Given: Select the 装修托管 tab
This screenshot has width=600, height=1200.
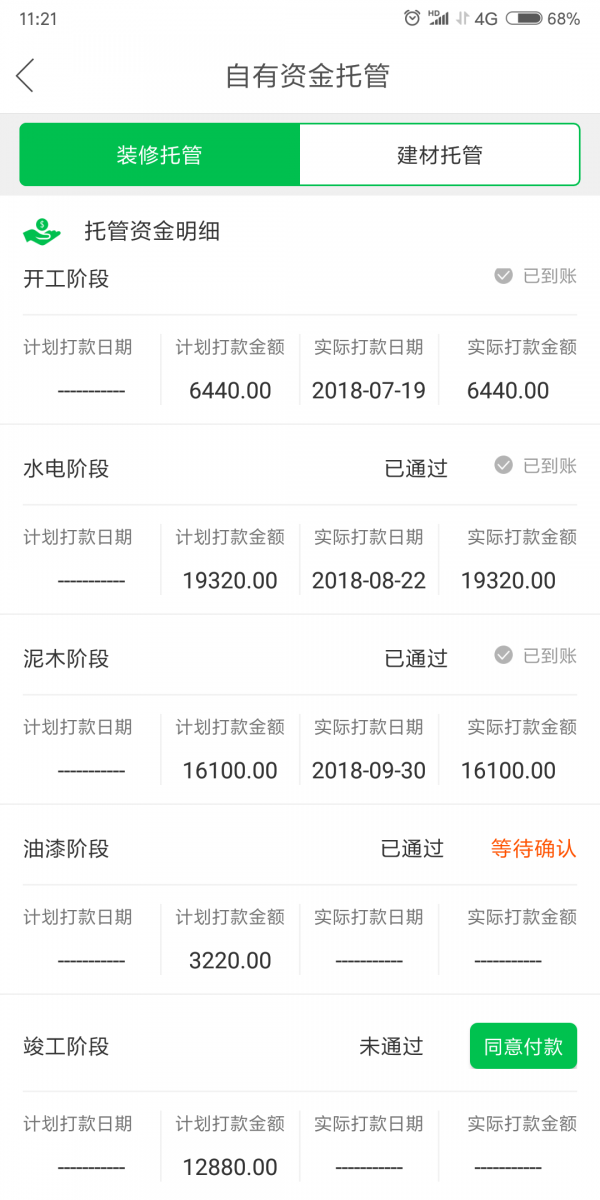Looking at the screenshot, I should (160, 155).
